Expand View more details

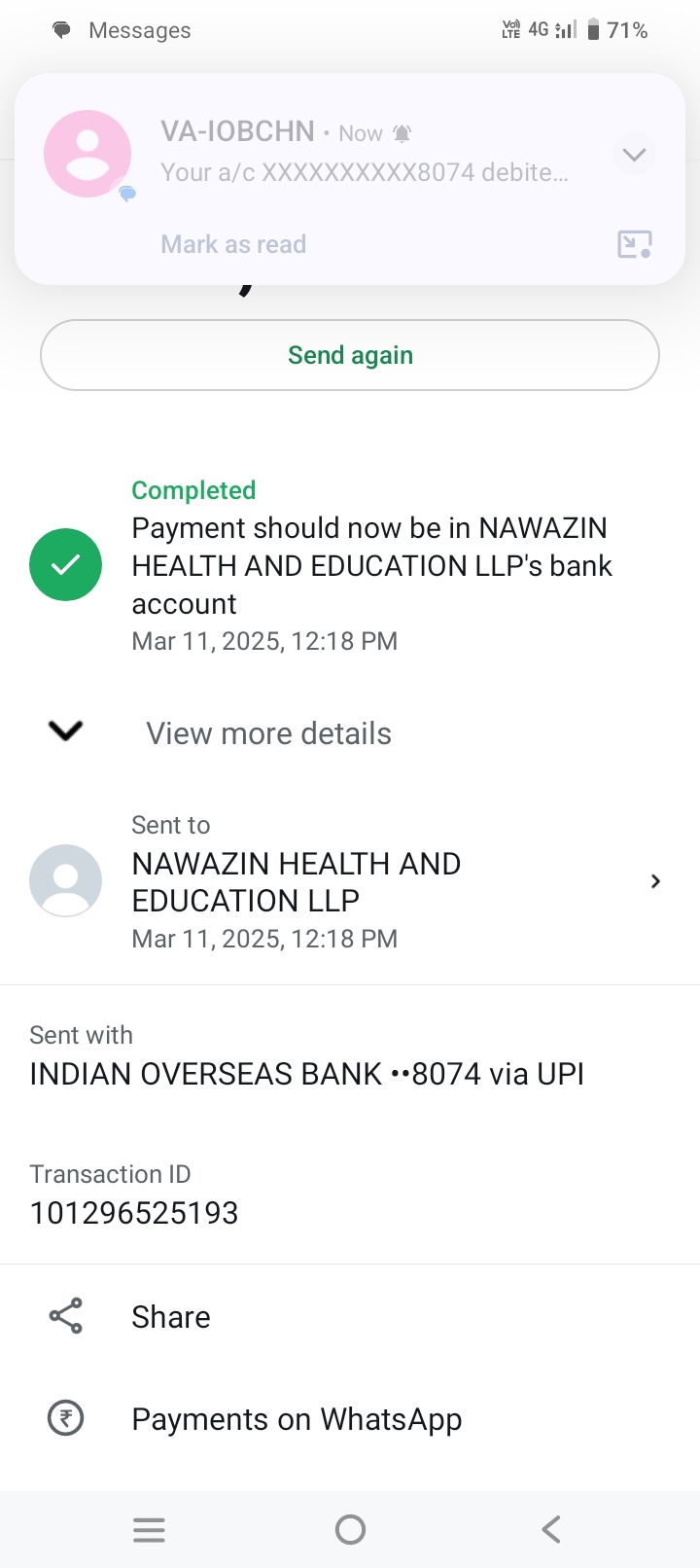tap(268, 733)
